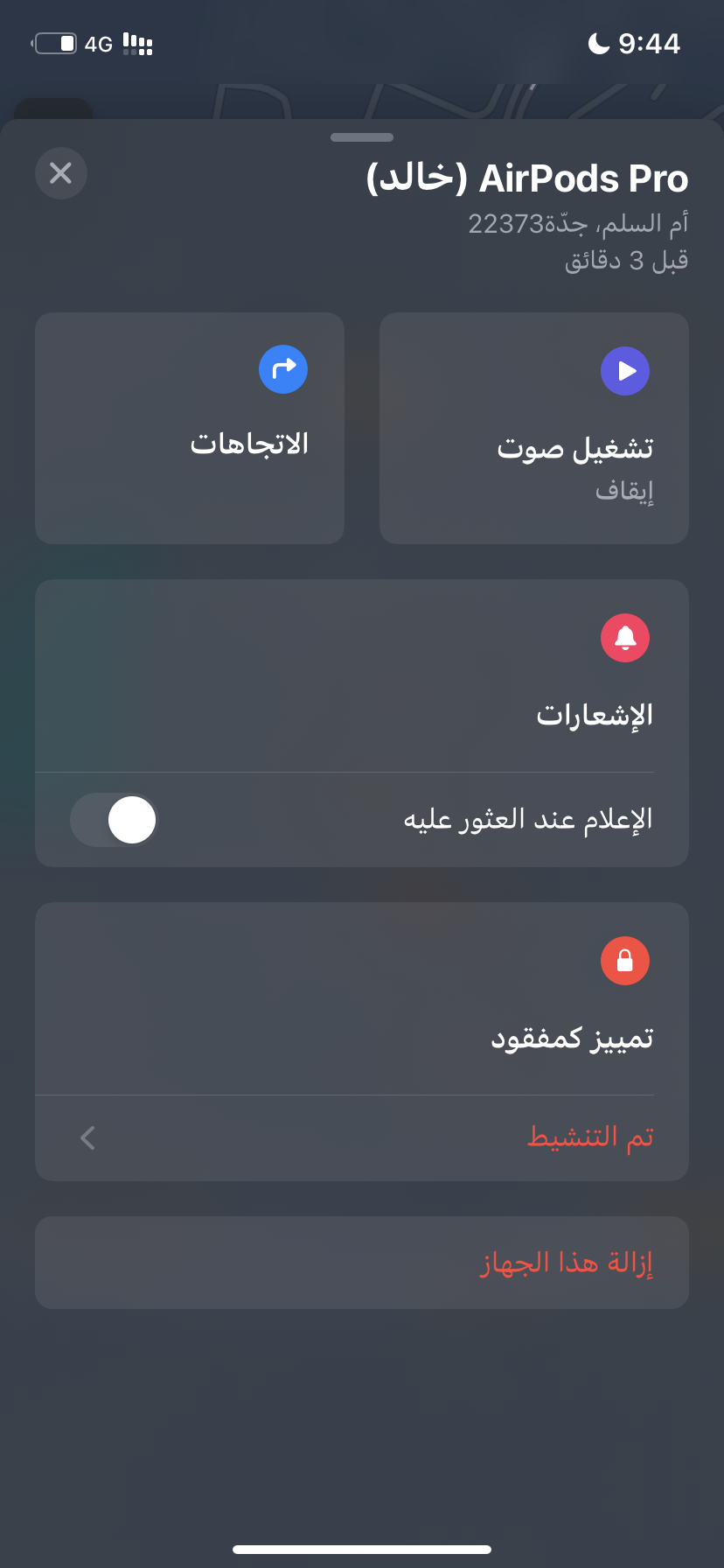Tap remove this device

coord(362,1263)
